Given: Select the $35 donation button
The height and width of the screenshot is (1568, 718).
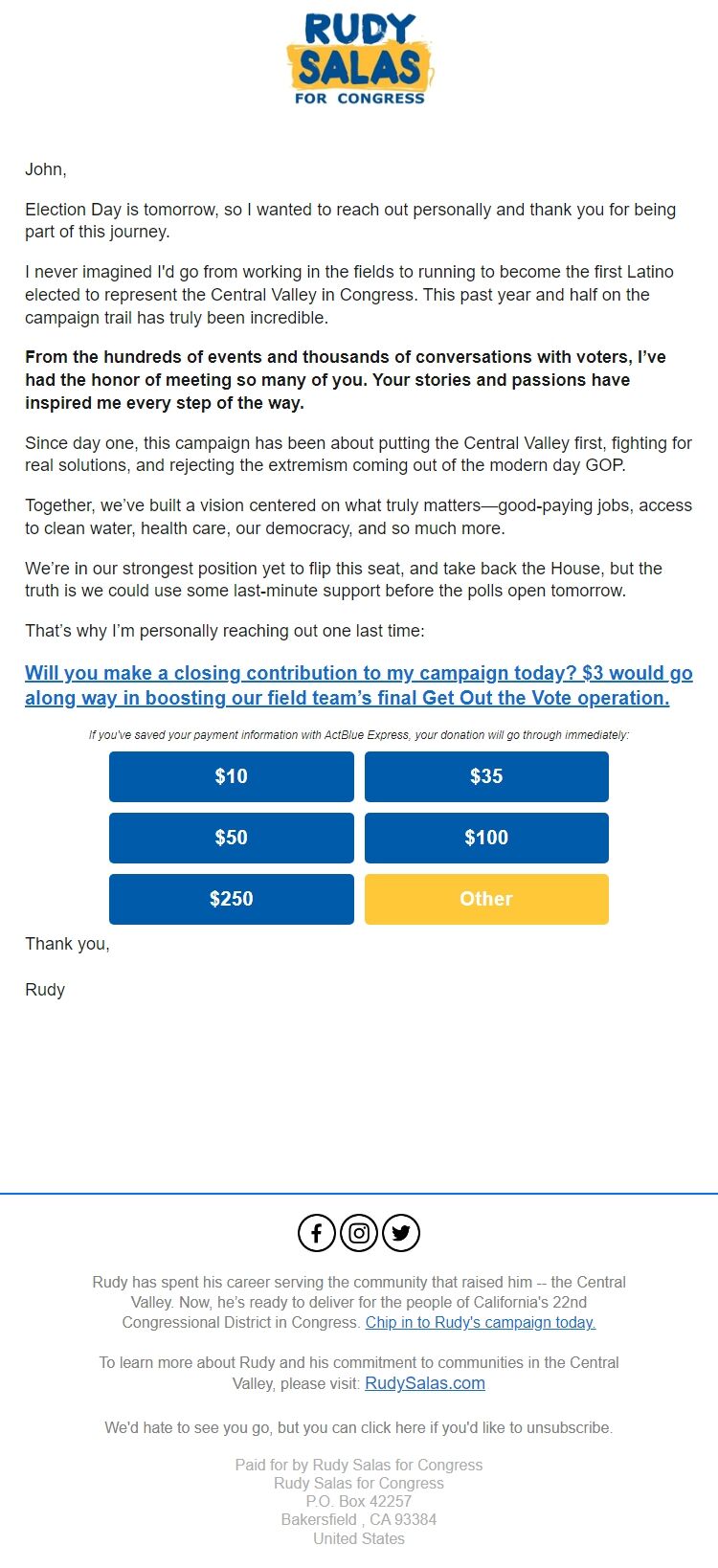Looking at the screenshot, I should pos(486,776).
